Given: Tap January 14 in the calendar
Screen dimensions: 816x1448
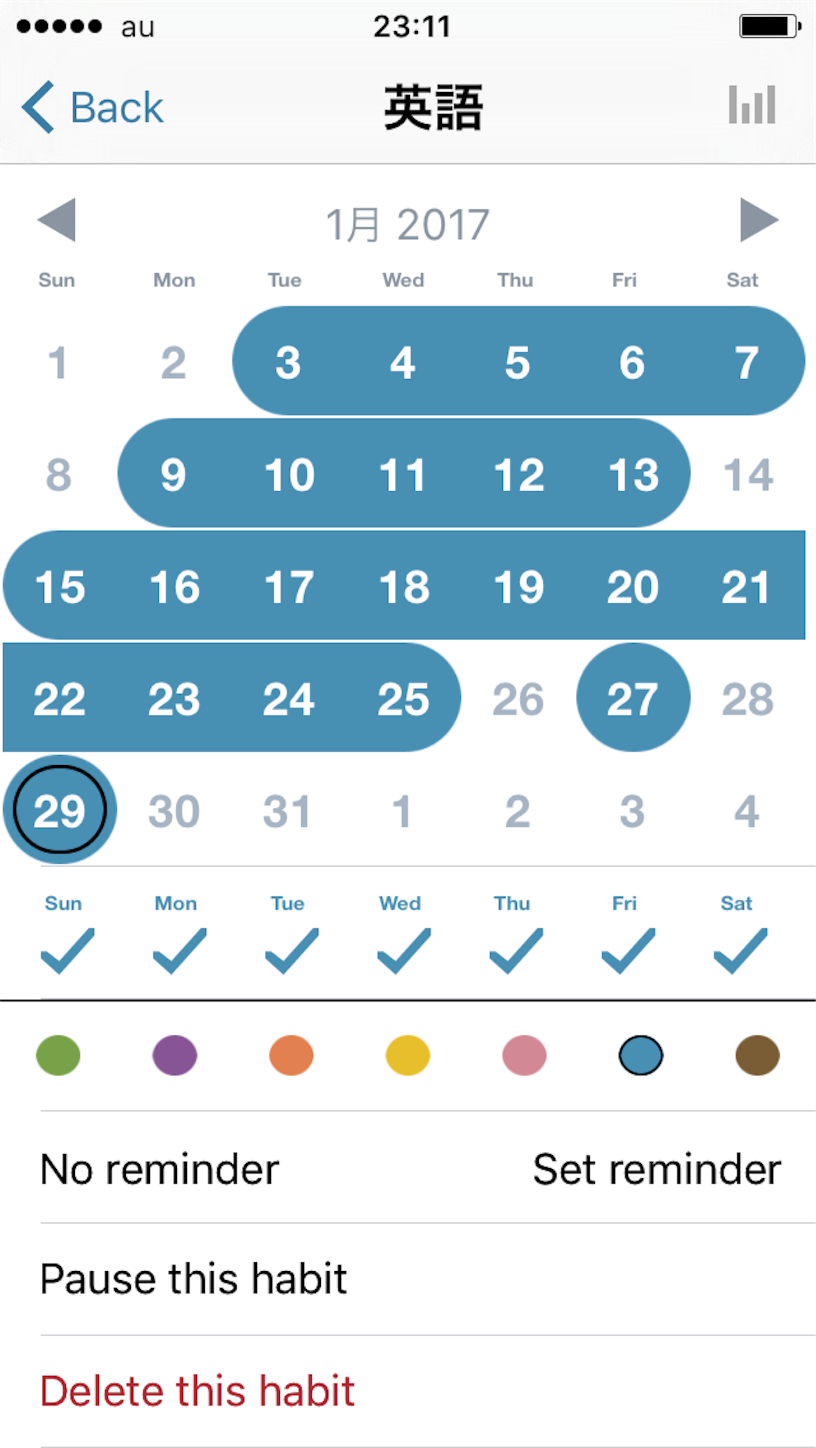Looking at the screenshot, I should pos(747,474).
